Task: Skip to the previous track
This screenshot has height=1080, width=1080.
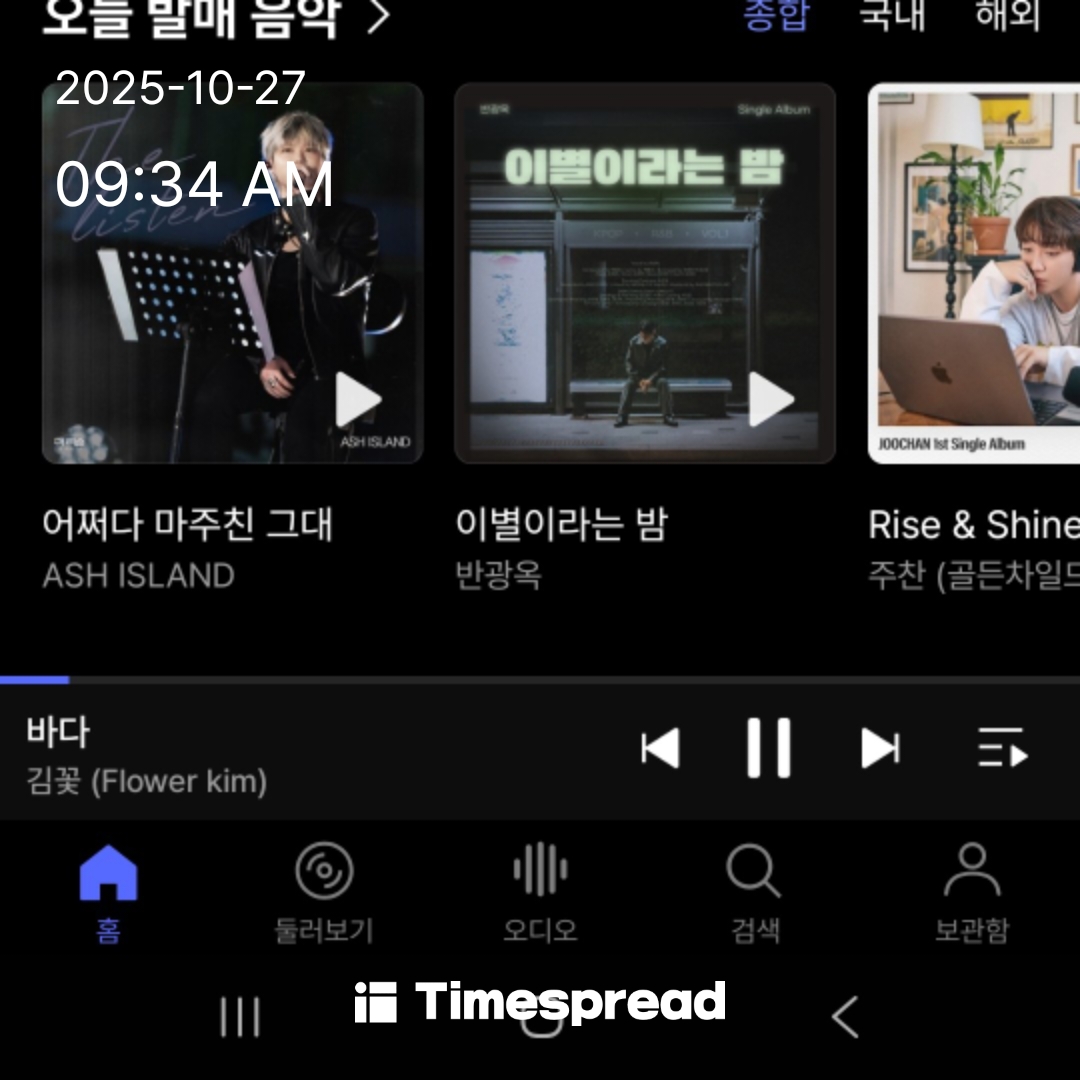Action: point(661,748)
